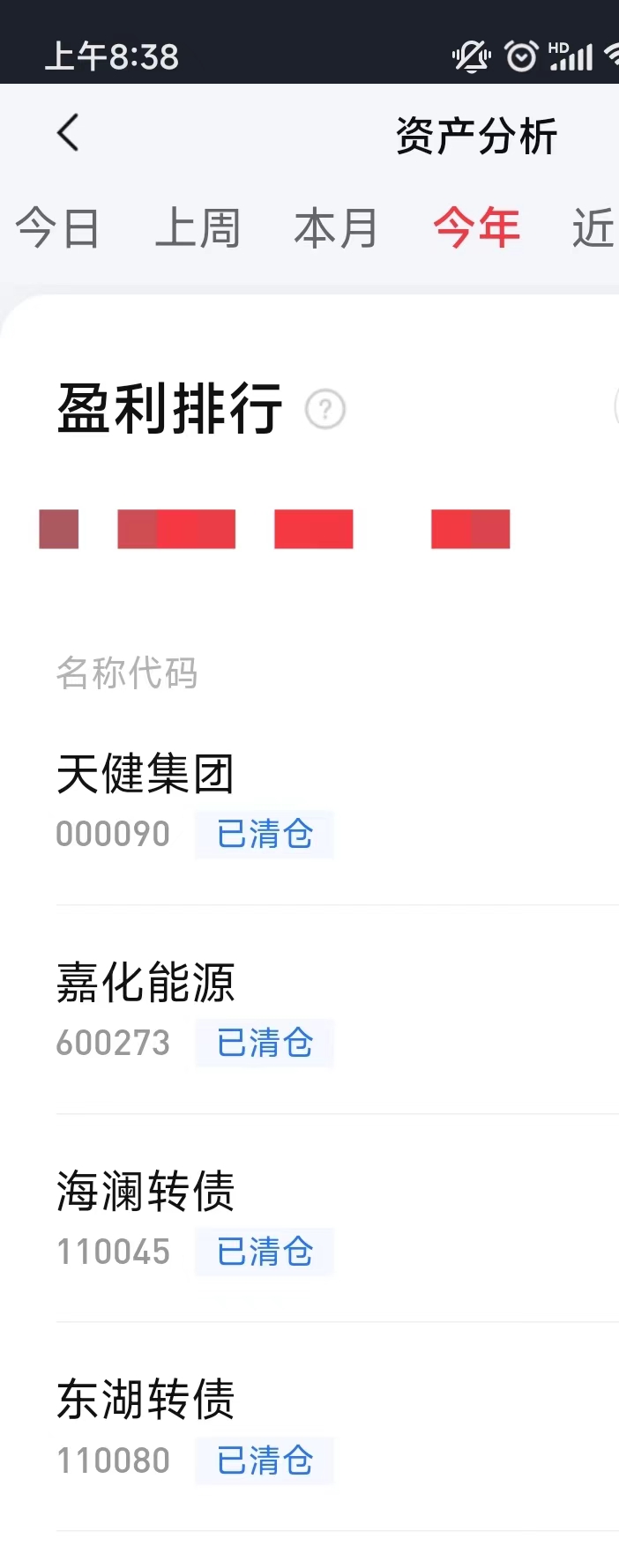Select the 本月 period tab
619x1568 pixels.
(336, 228)
